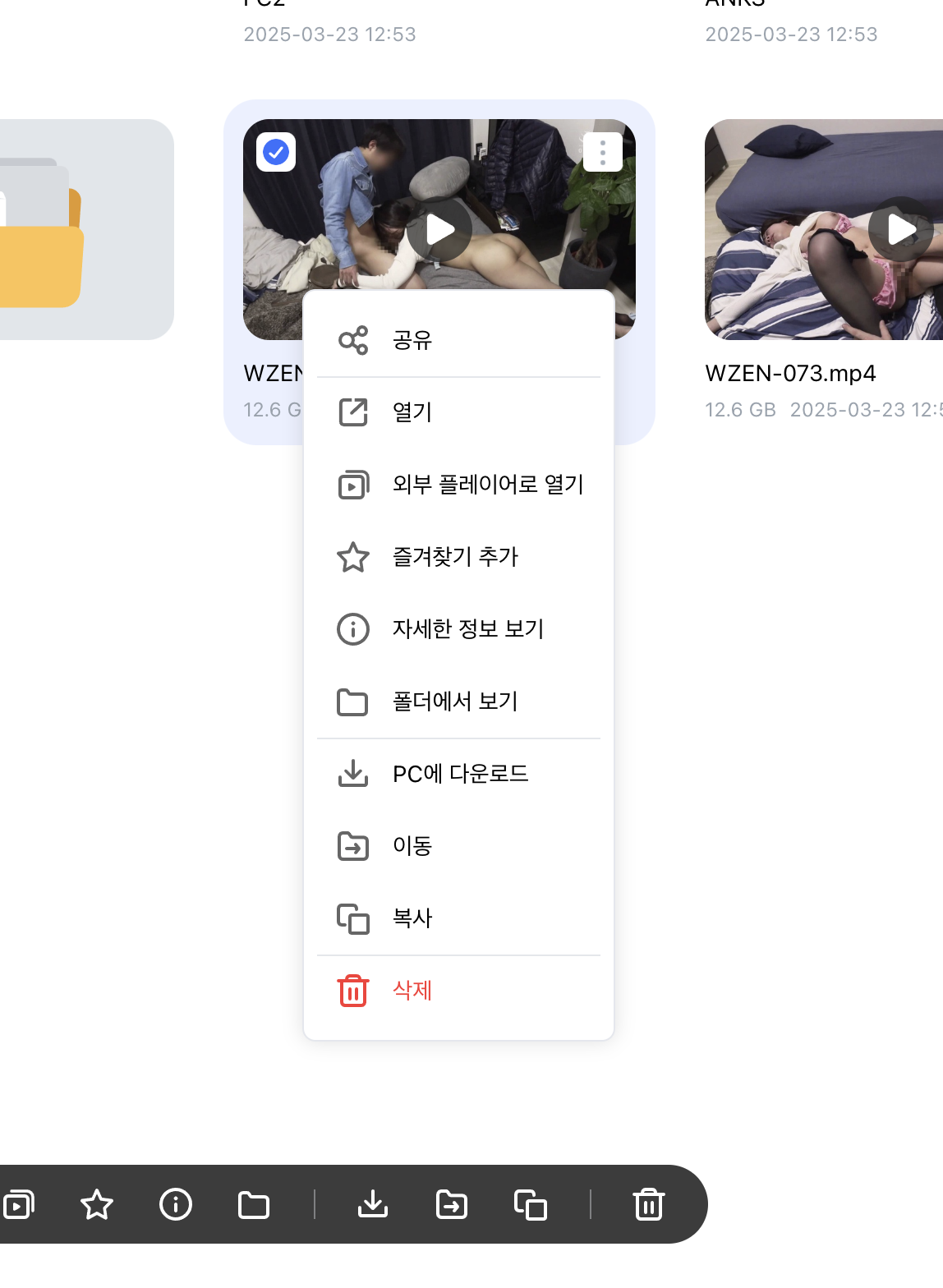Uncheck the blue selection checkbox on the tile
The image size is (943, 1288).
(276, 152)
